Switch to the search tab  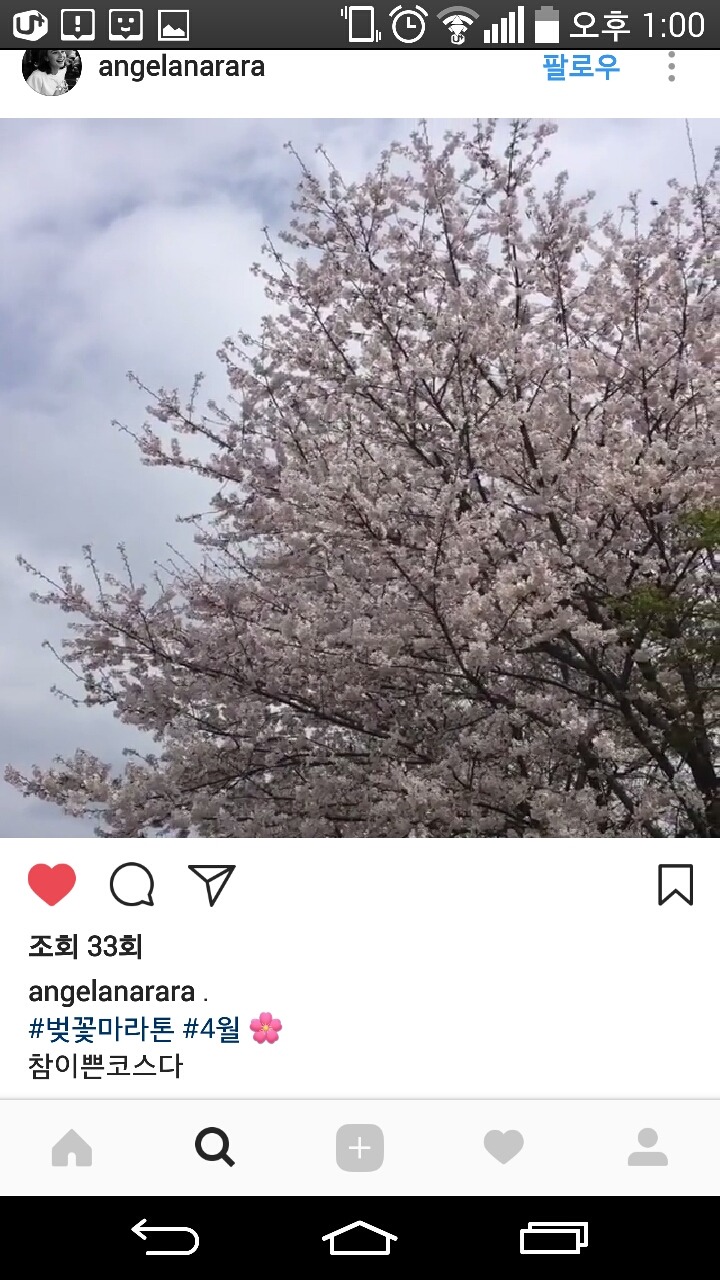click(x=215, y=1148)
